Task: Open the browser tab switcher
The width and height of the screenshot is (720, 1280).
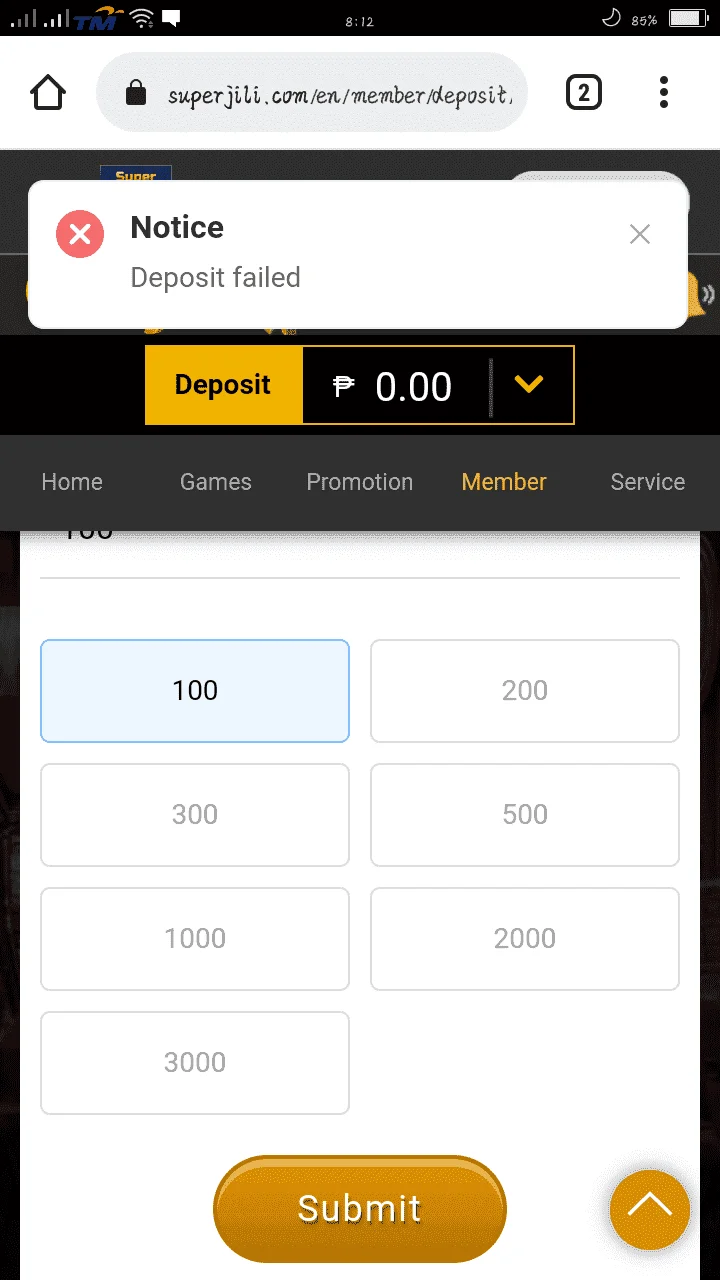Action: 584,93
